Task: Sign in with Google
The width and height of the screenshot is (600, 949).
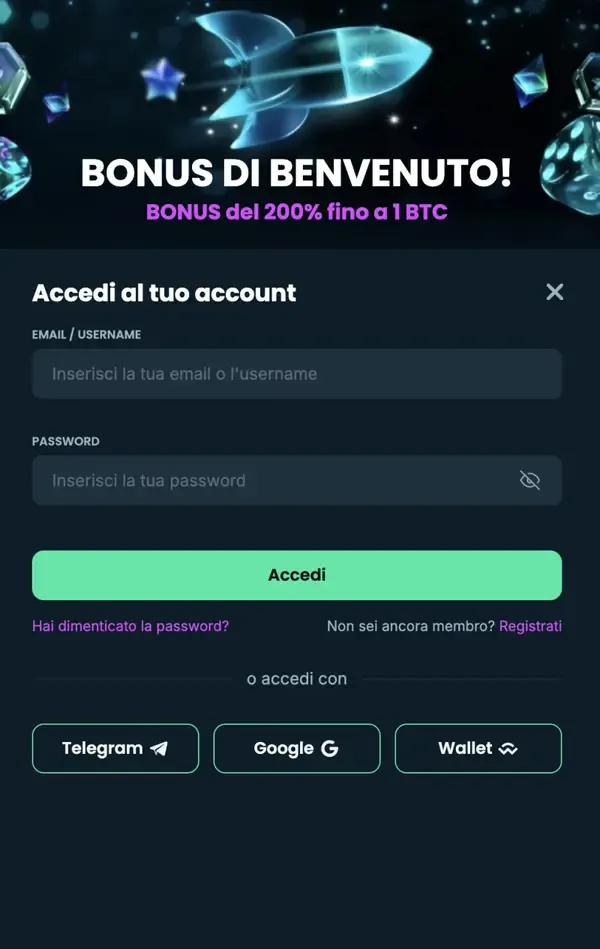Action: 297,748
